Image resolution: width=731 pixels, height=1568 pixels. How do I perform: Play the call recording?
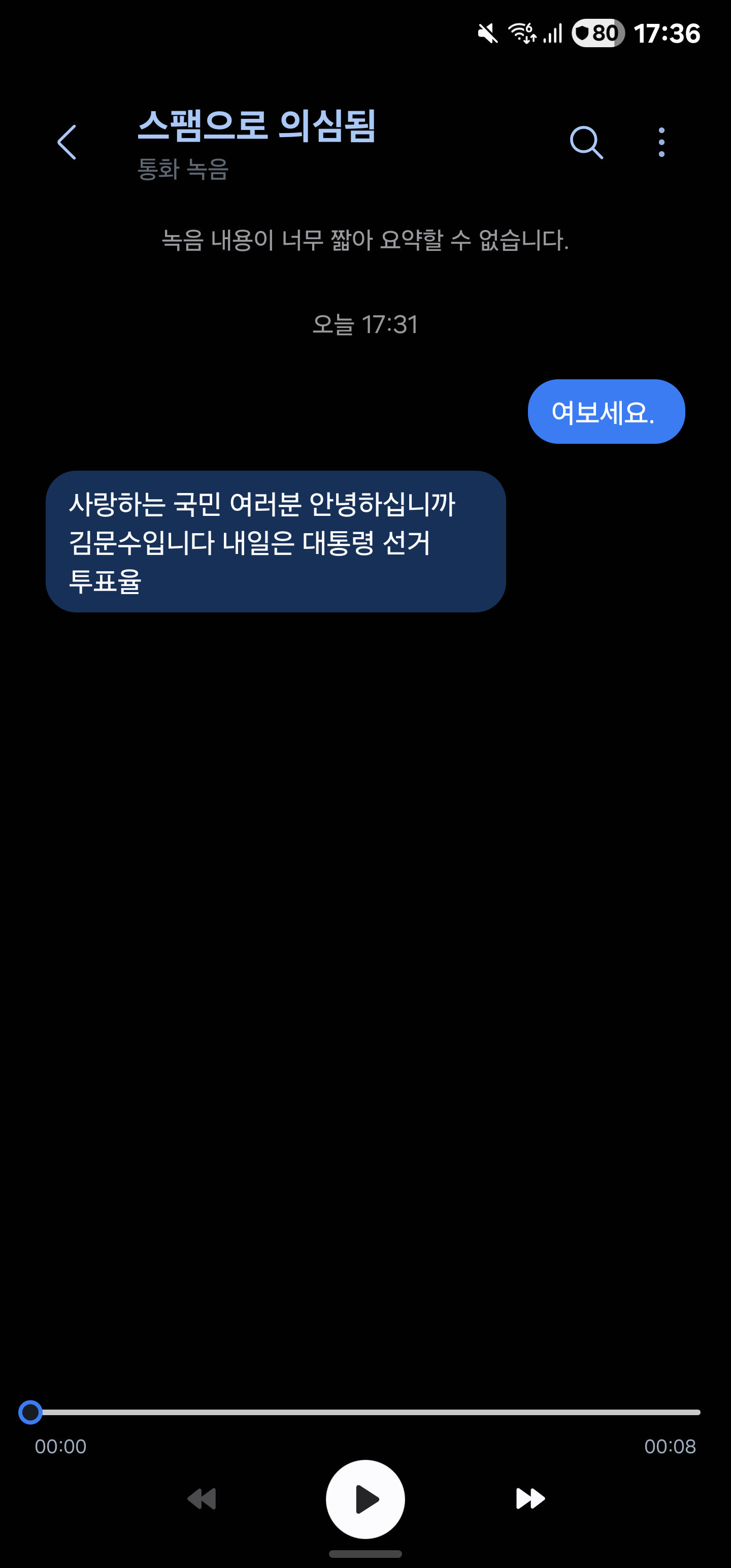coord(365,1498)
